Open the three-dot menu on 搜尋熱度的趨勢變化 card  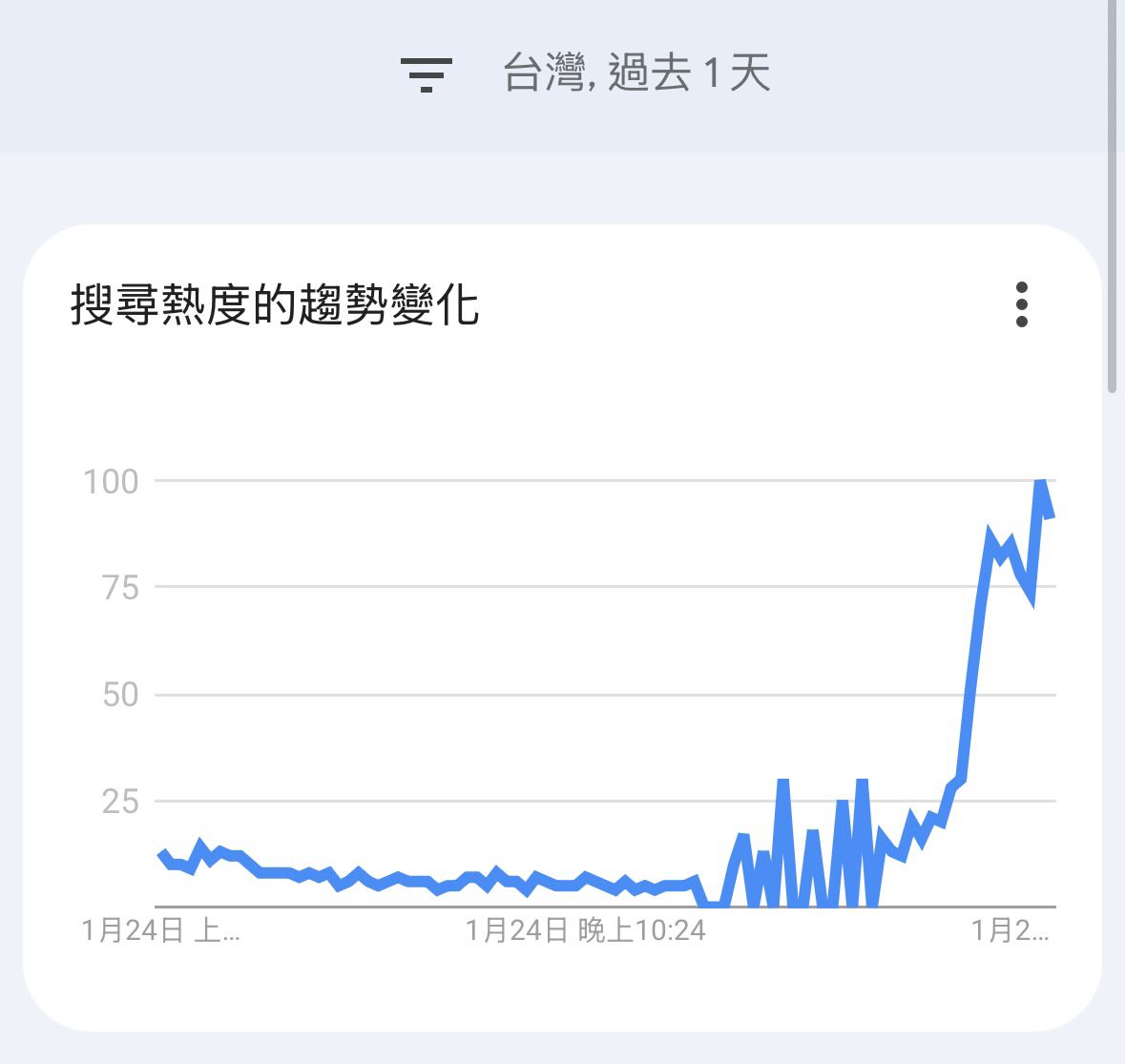point(1021,304)
